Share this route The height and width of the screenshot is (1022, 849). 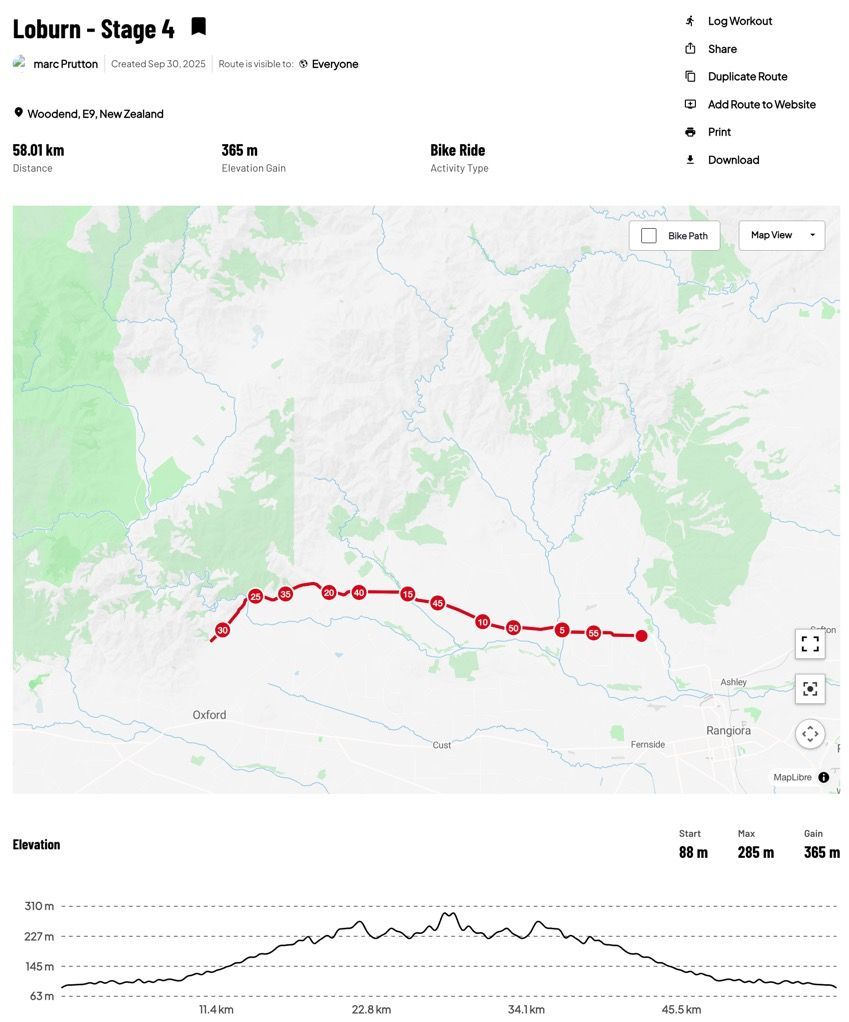pyautogui.click(x=721, y=49)
